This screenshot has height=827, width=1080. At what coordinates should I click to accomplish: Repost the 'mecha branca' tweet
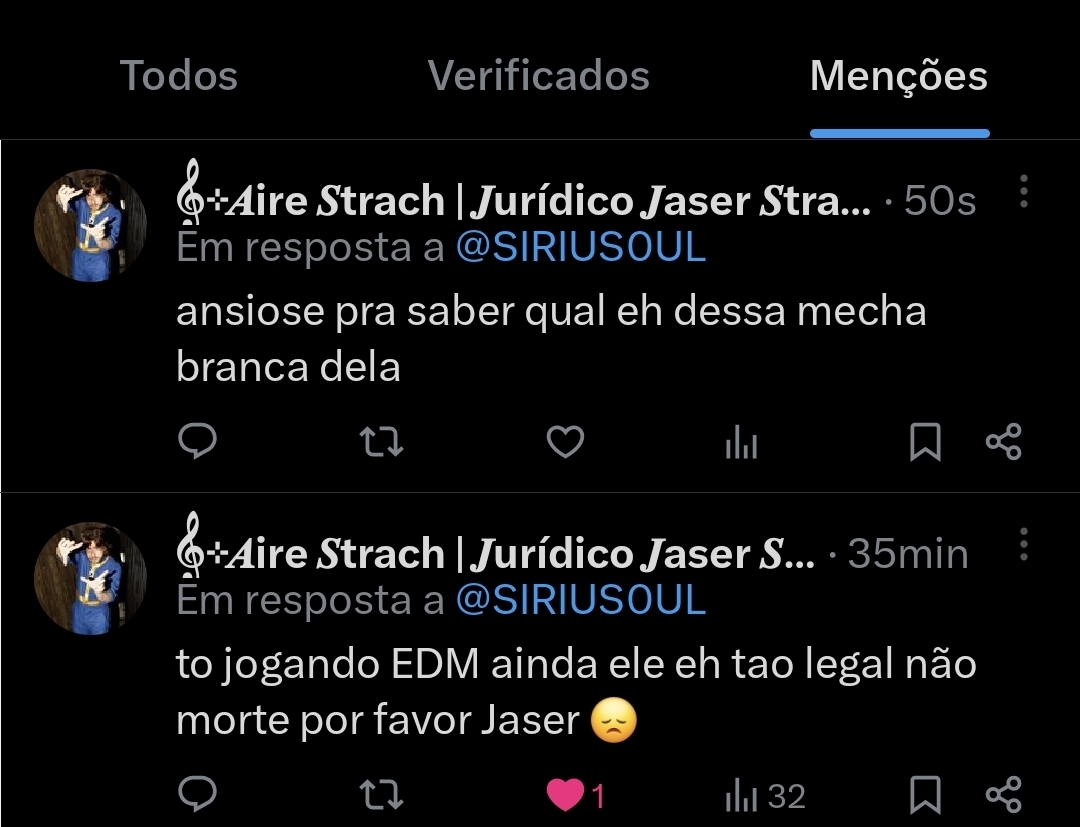coord(381,441)
